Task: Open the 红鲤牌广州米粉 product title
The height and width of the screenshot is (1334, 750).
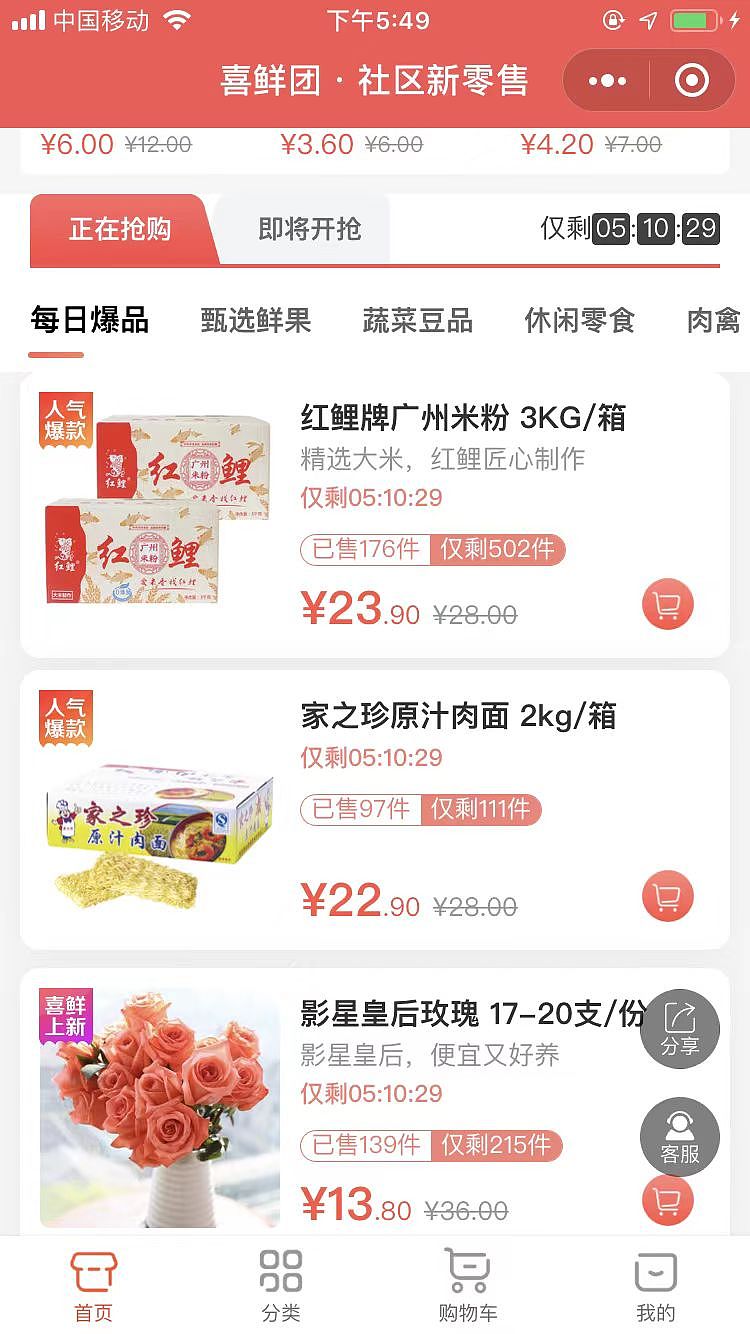Action: 462,418
